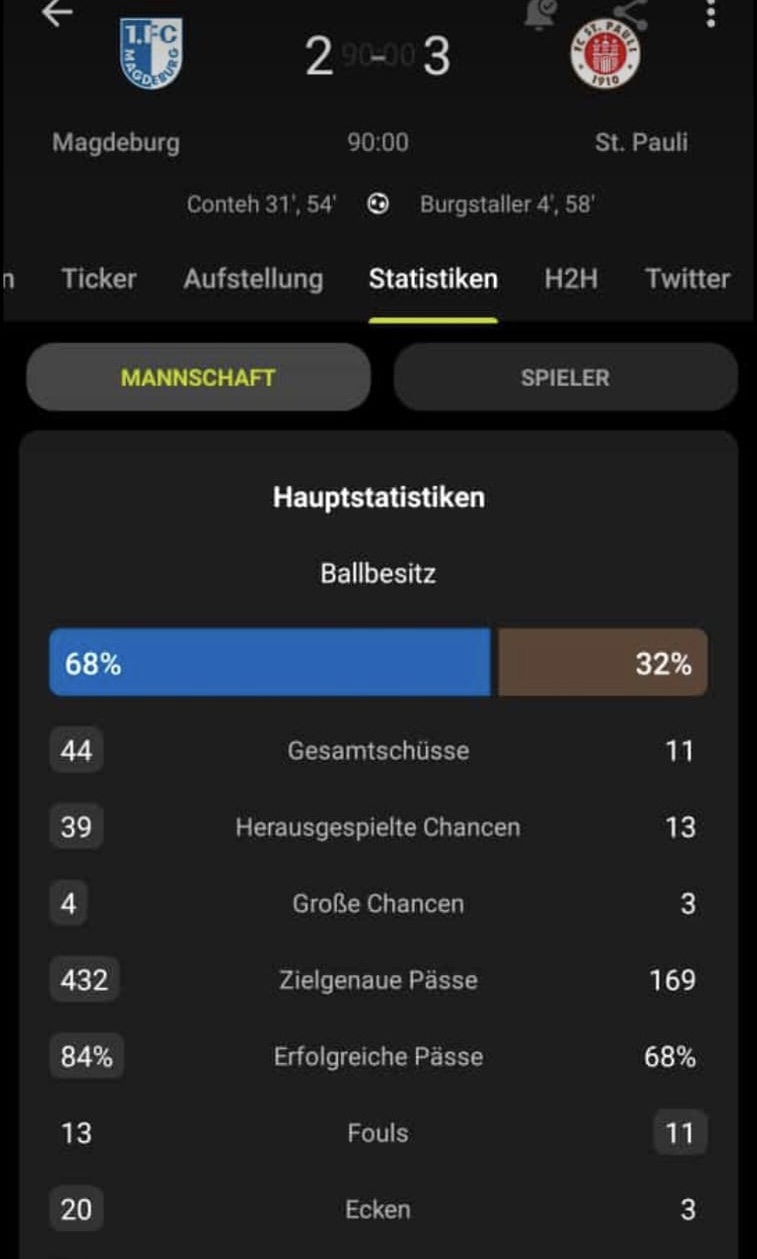This screenshot has width=757, height=1259.
Task: Open Magdeburg team page via its crest
Action: point(151,54)
